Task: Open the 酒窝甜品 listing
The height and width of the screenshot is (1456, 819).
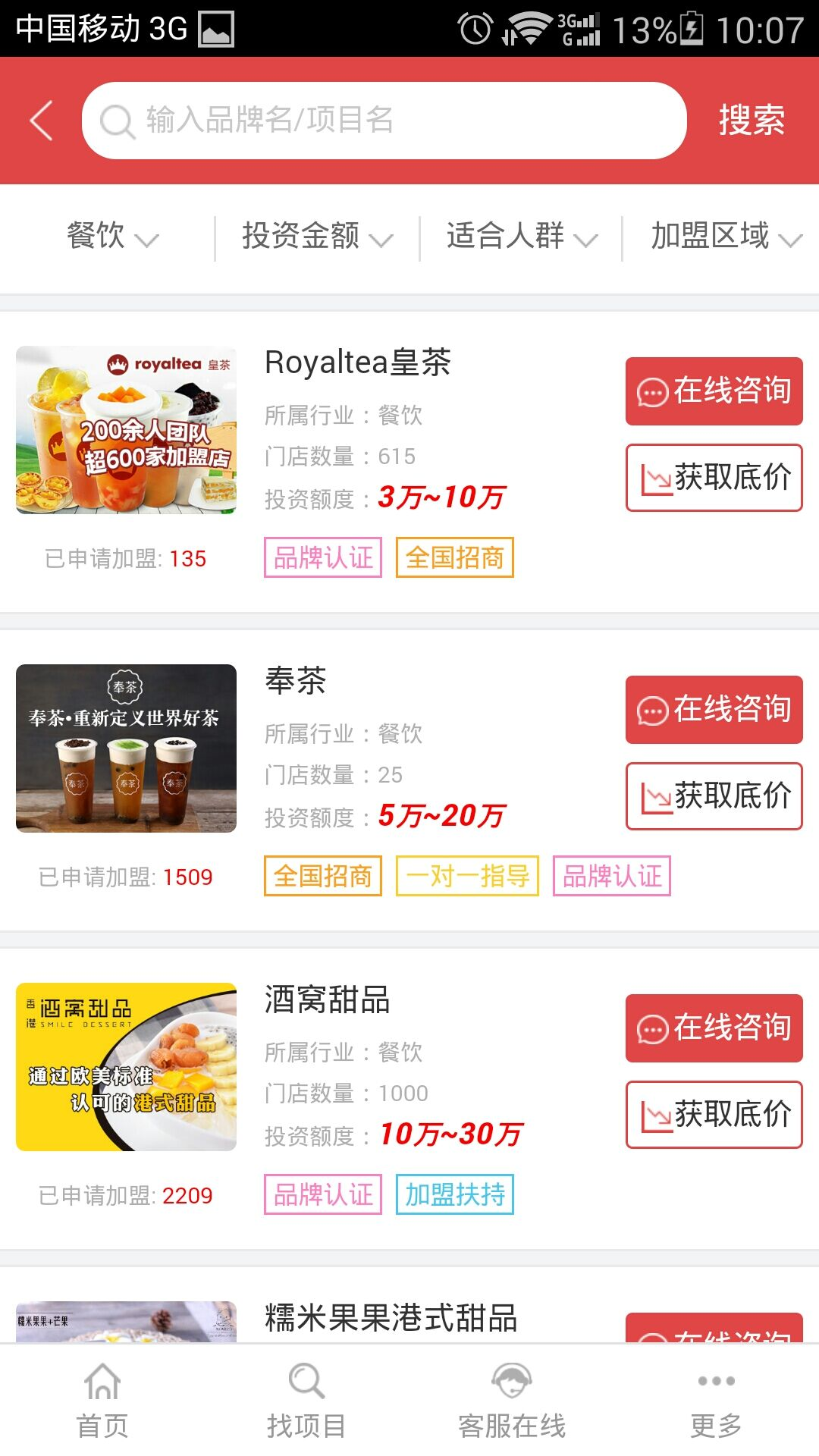Action: pos(328,999)
